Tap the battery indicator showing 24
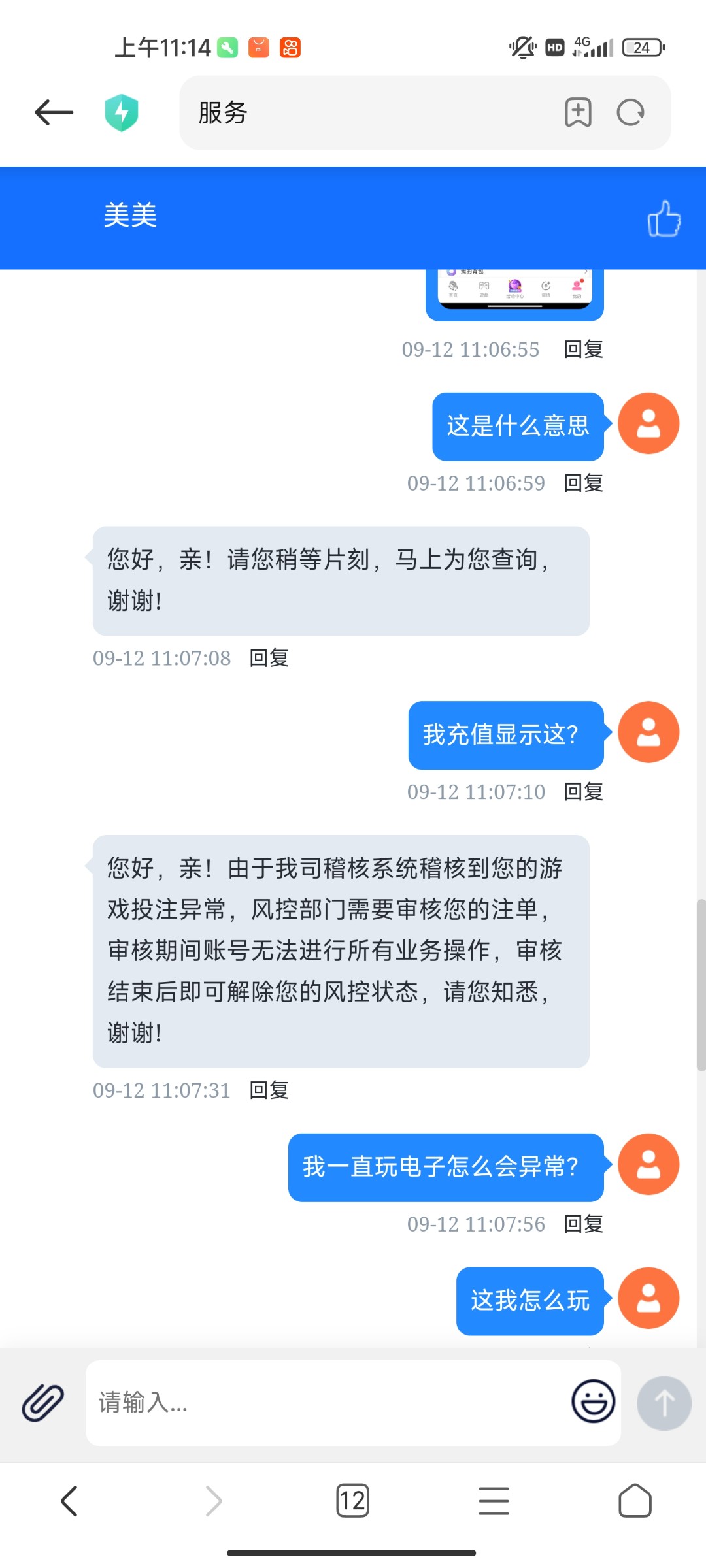The width and height of the screenshot is (706, 1568). [643, 48]
